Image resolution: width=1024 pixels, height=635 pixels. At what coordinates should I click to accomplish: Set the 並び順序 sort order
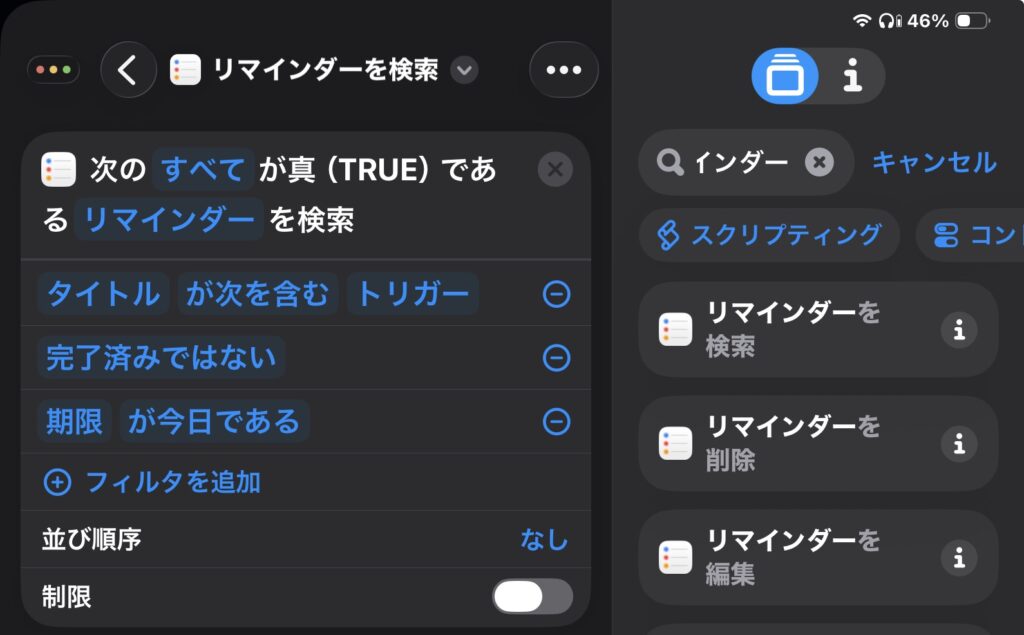point(543,540)
